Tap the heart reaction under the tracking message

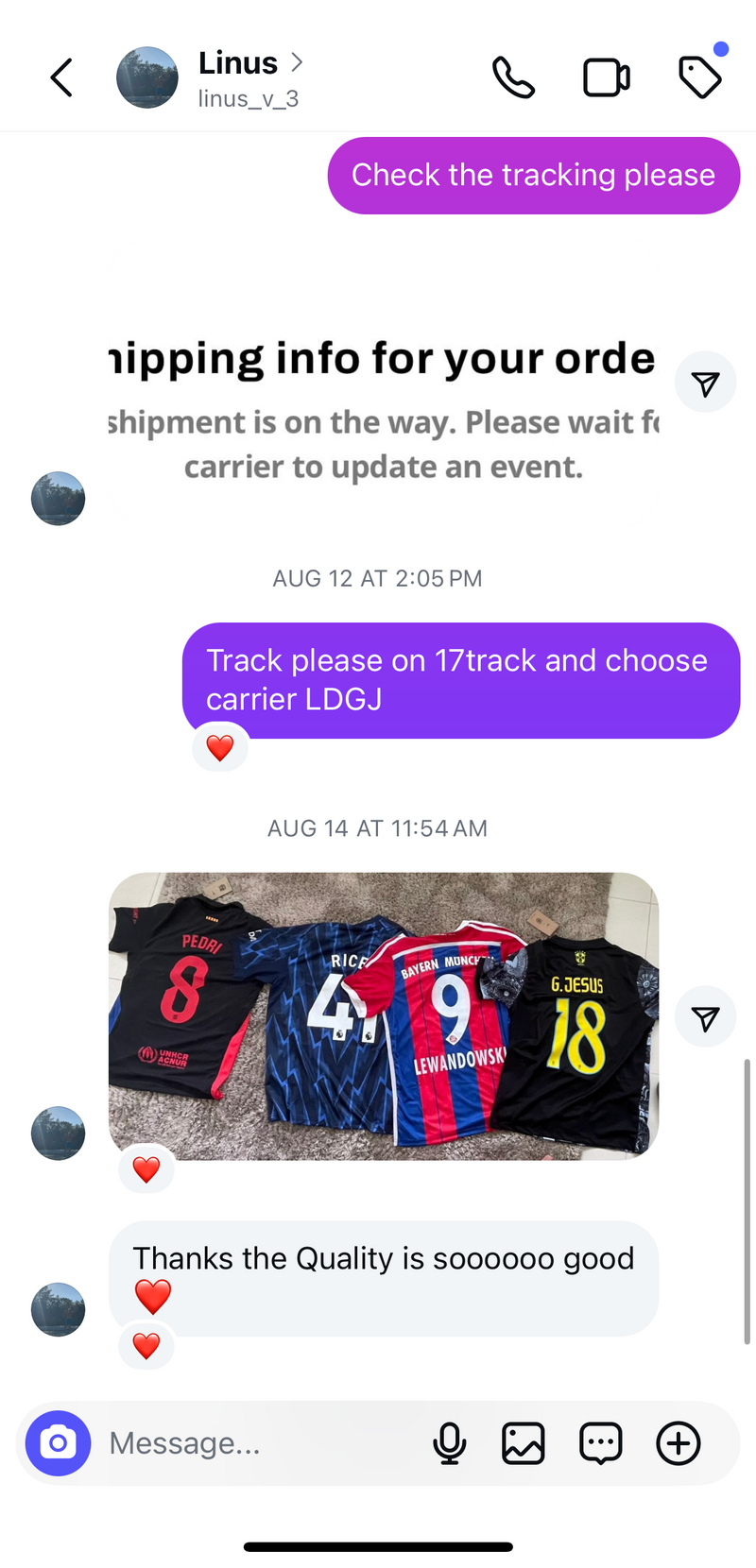[219, 746]
